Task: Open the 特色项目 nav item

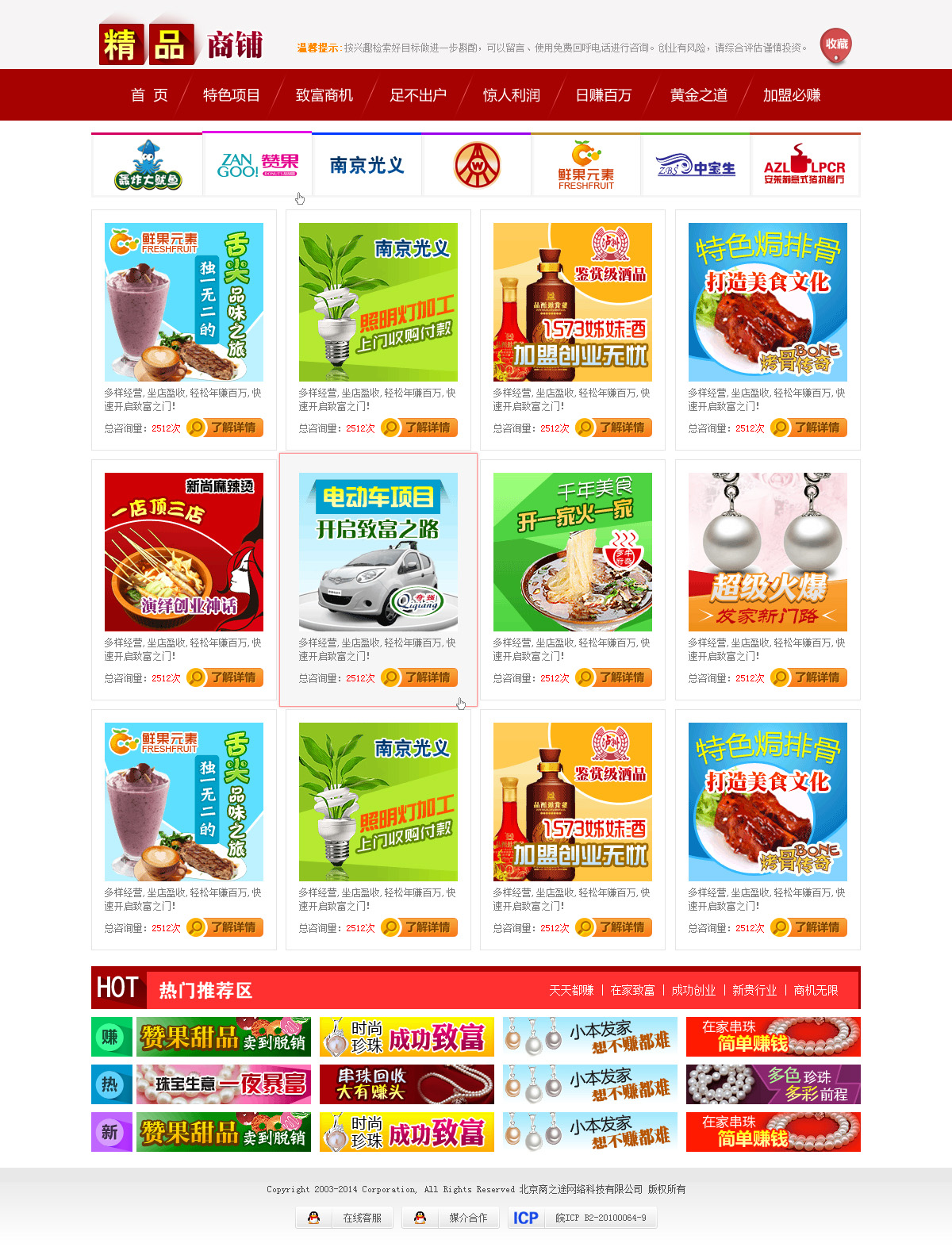Action: point(231,95)
